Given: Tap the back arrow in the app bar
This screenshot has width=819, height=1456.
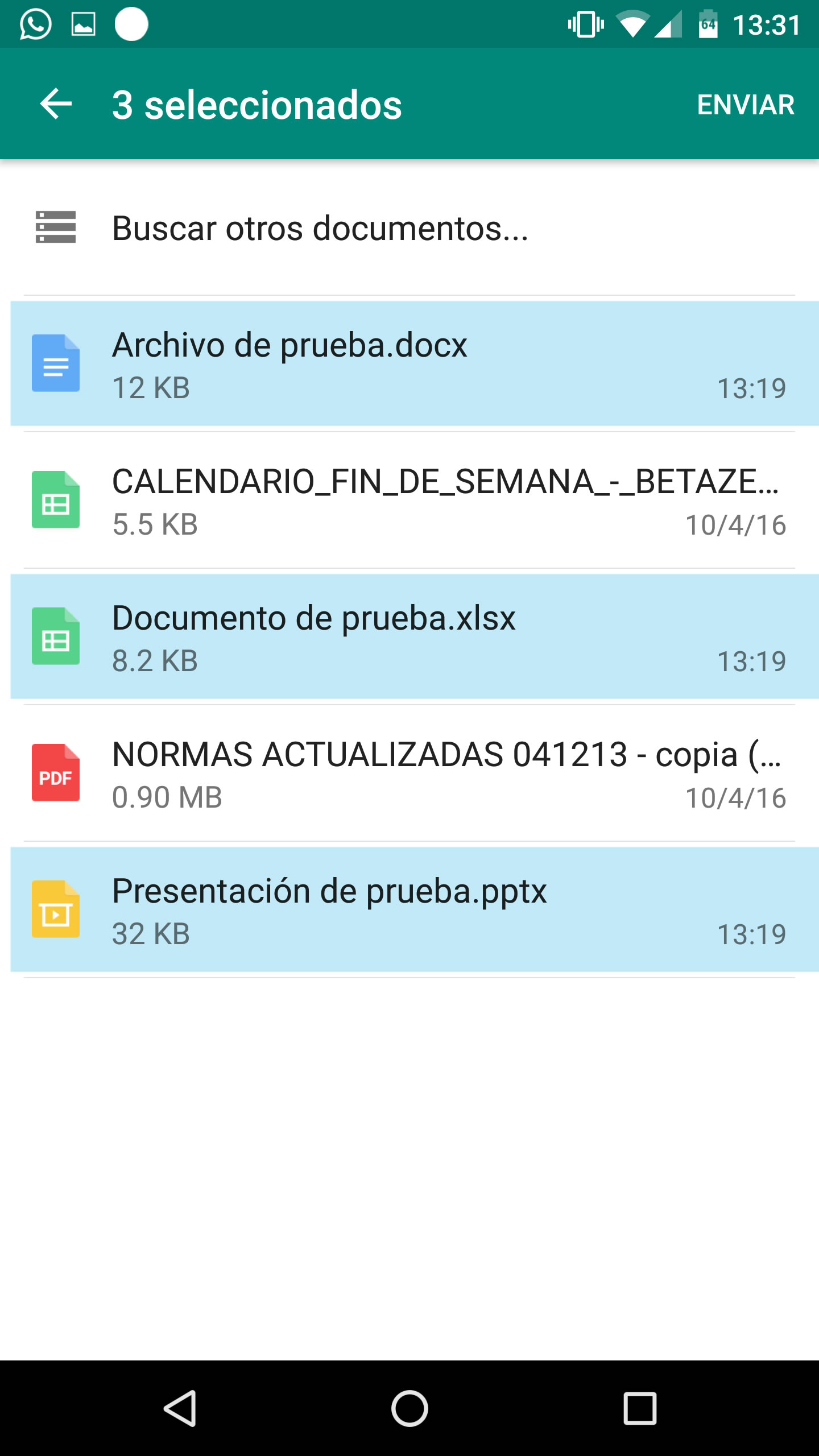Looking at the screenshot, I should point(56,104).
